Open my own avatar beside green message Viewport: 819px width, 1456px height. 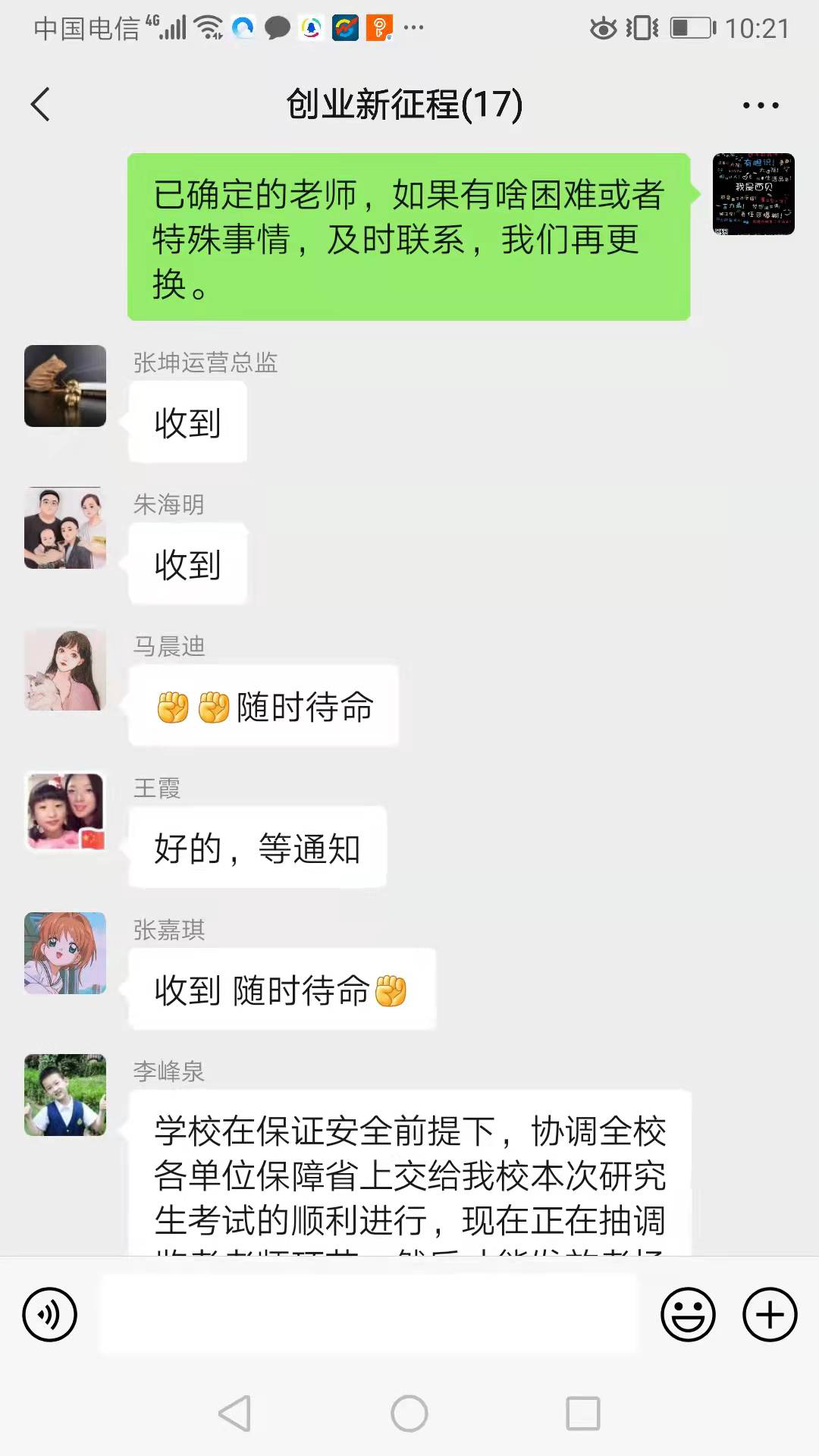point(753,194)
